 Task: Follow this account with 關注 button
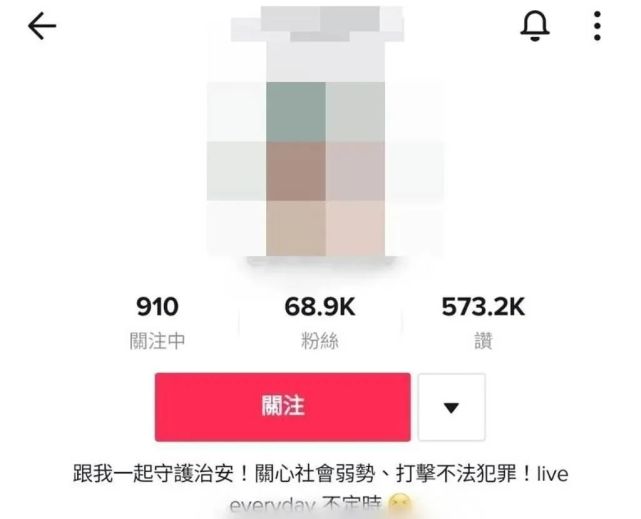click(282, 407)
